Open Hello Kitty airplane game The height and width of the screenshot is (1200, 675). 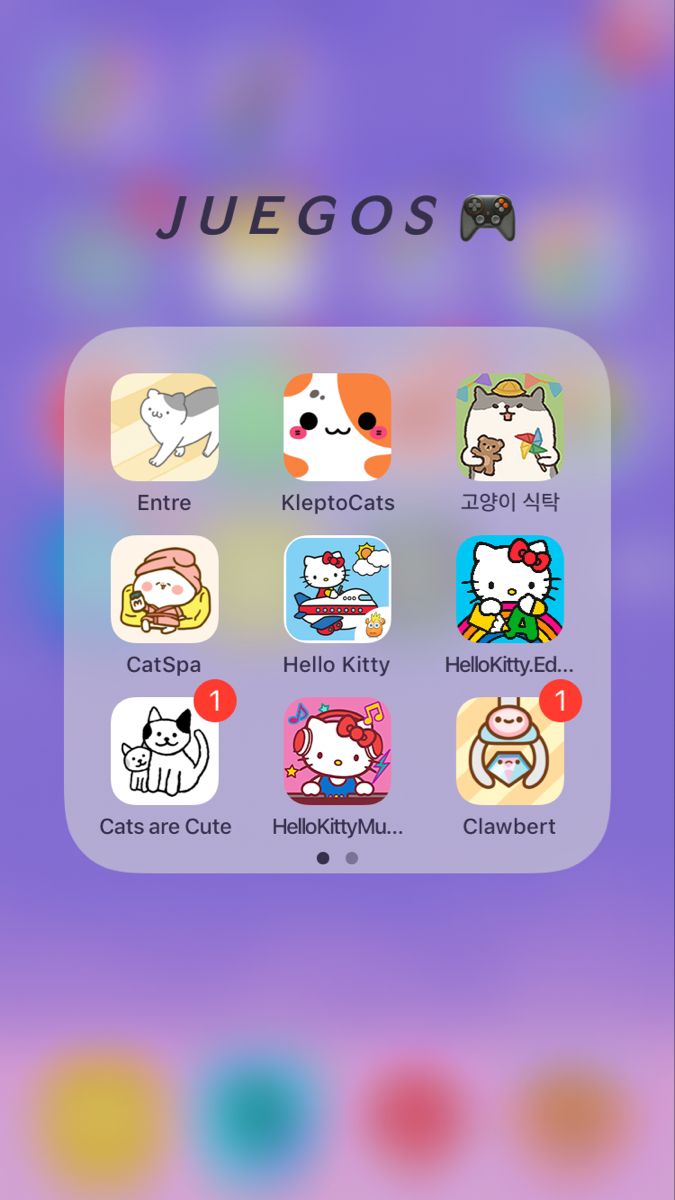(337, 589)
